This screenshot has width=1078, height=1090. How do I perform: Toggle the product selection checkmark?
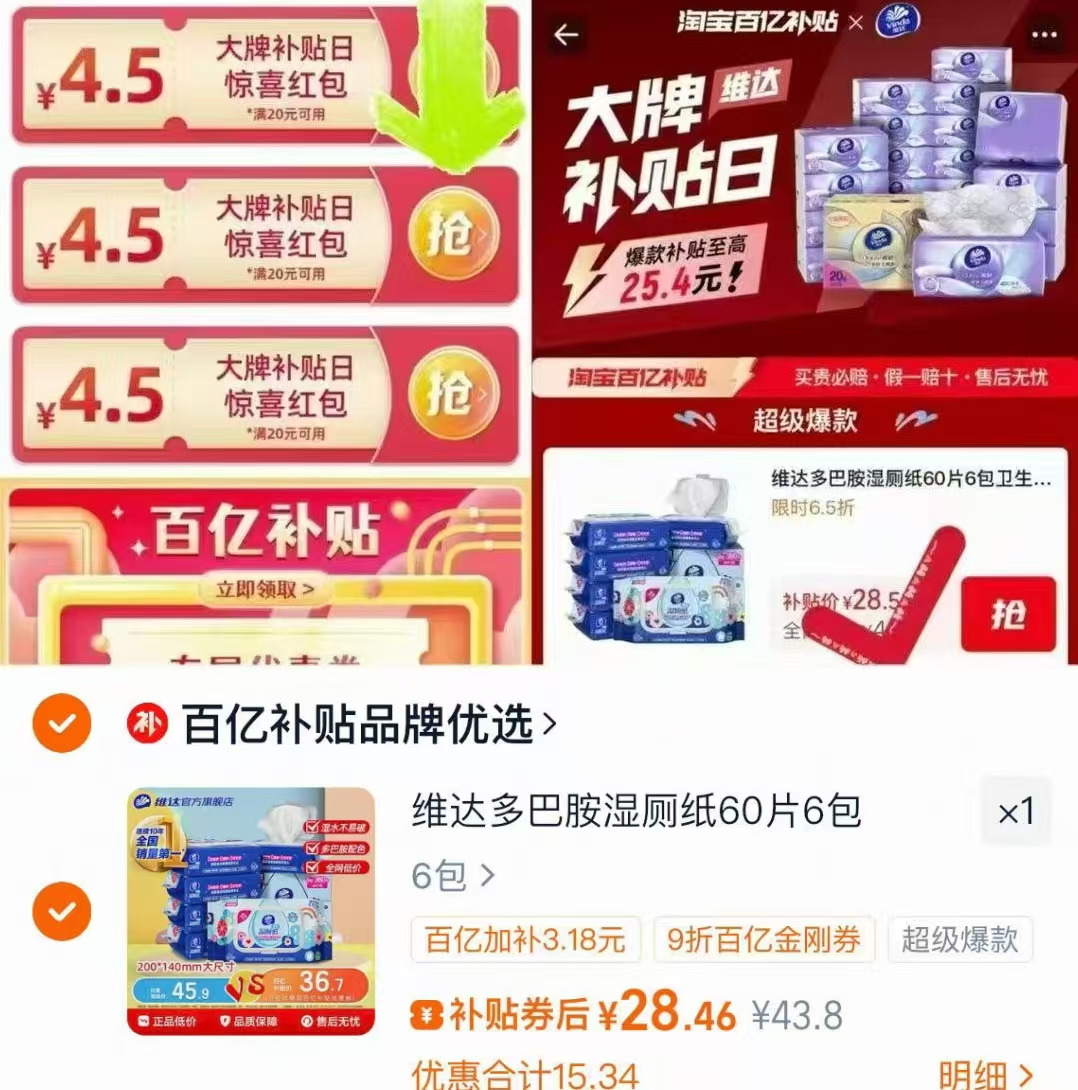(x=62, y=909)
